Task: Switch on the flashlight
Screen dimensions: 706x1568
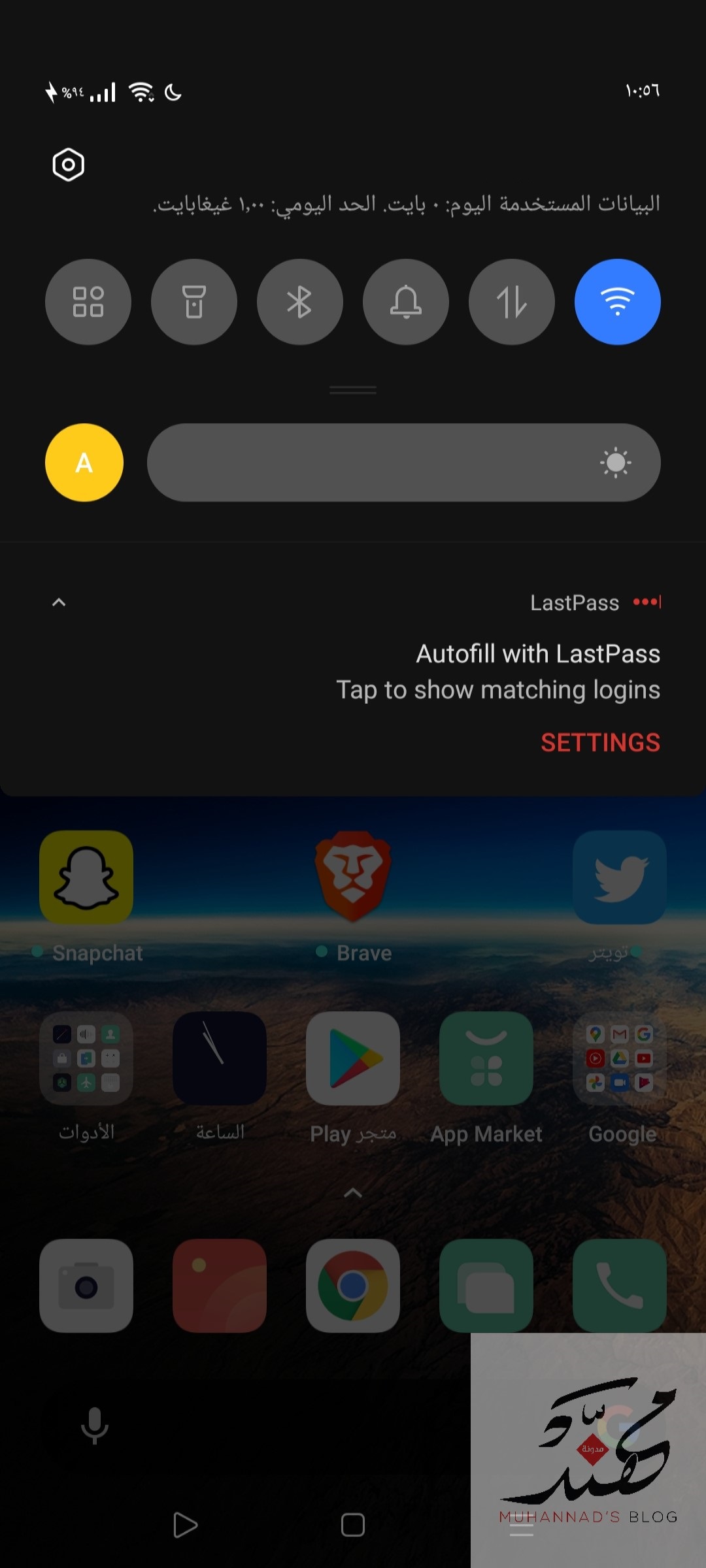Action: coord(194,302)
